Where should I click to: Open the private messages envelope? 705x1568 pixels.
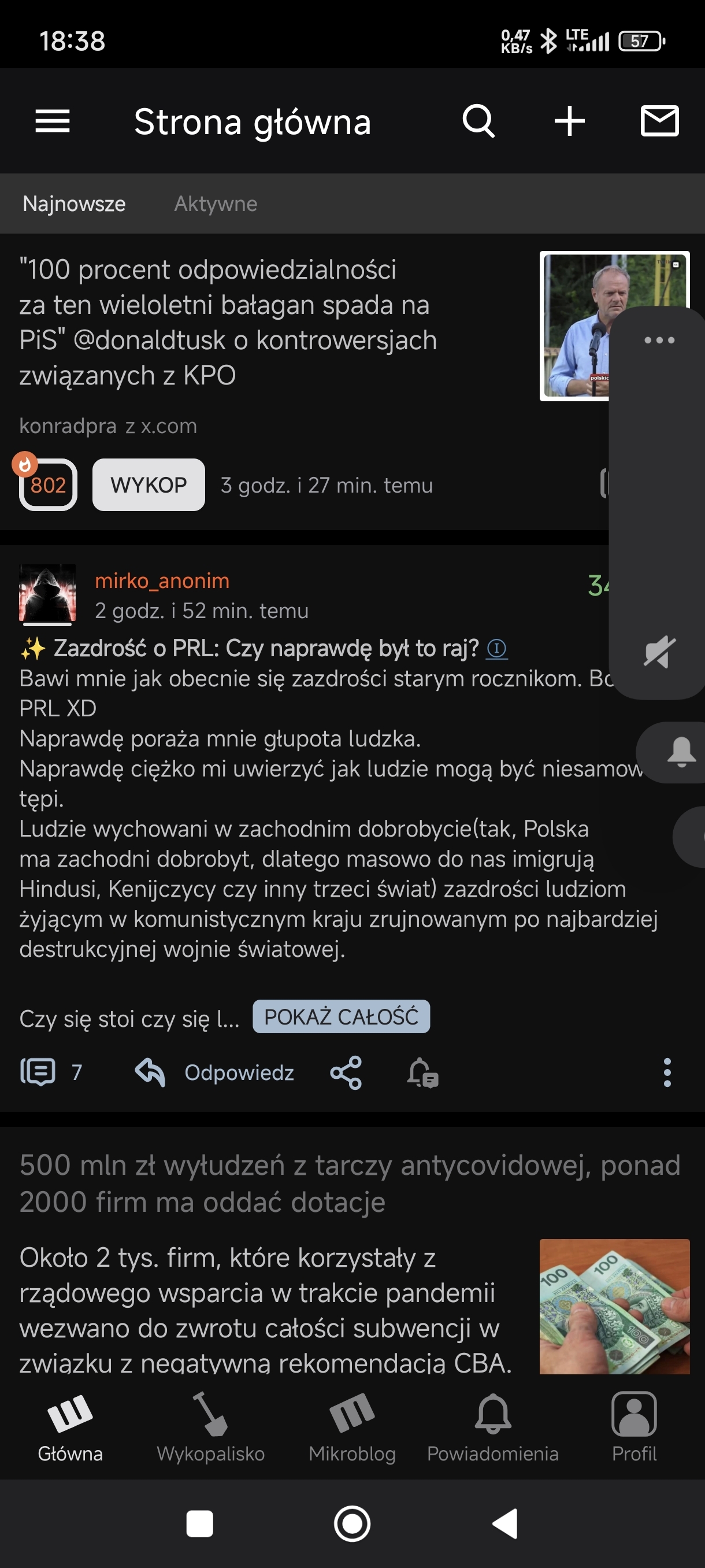[659, 121]
